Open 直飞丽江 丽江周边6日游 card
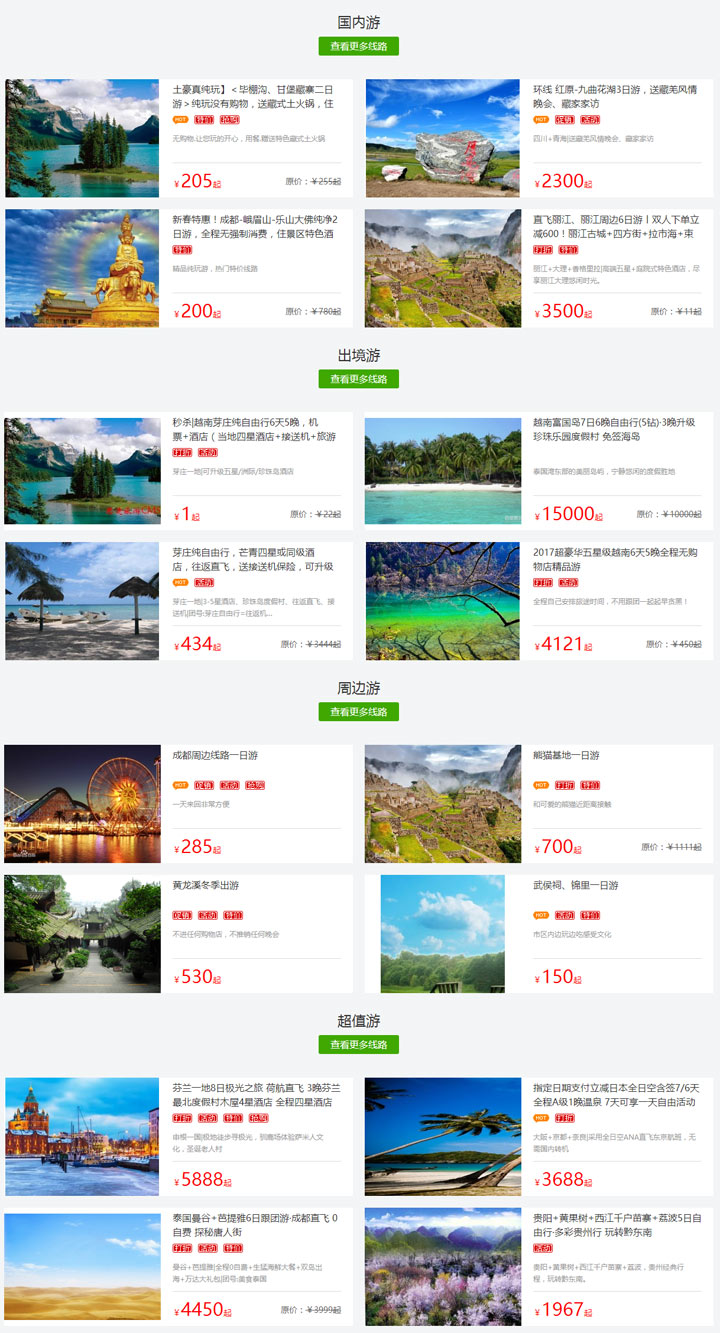720x1333 pixels. point(614,226)
